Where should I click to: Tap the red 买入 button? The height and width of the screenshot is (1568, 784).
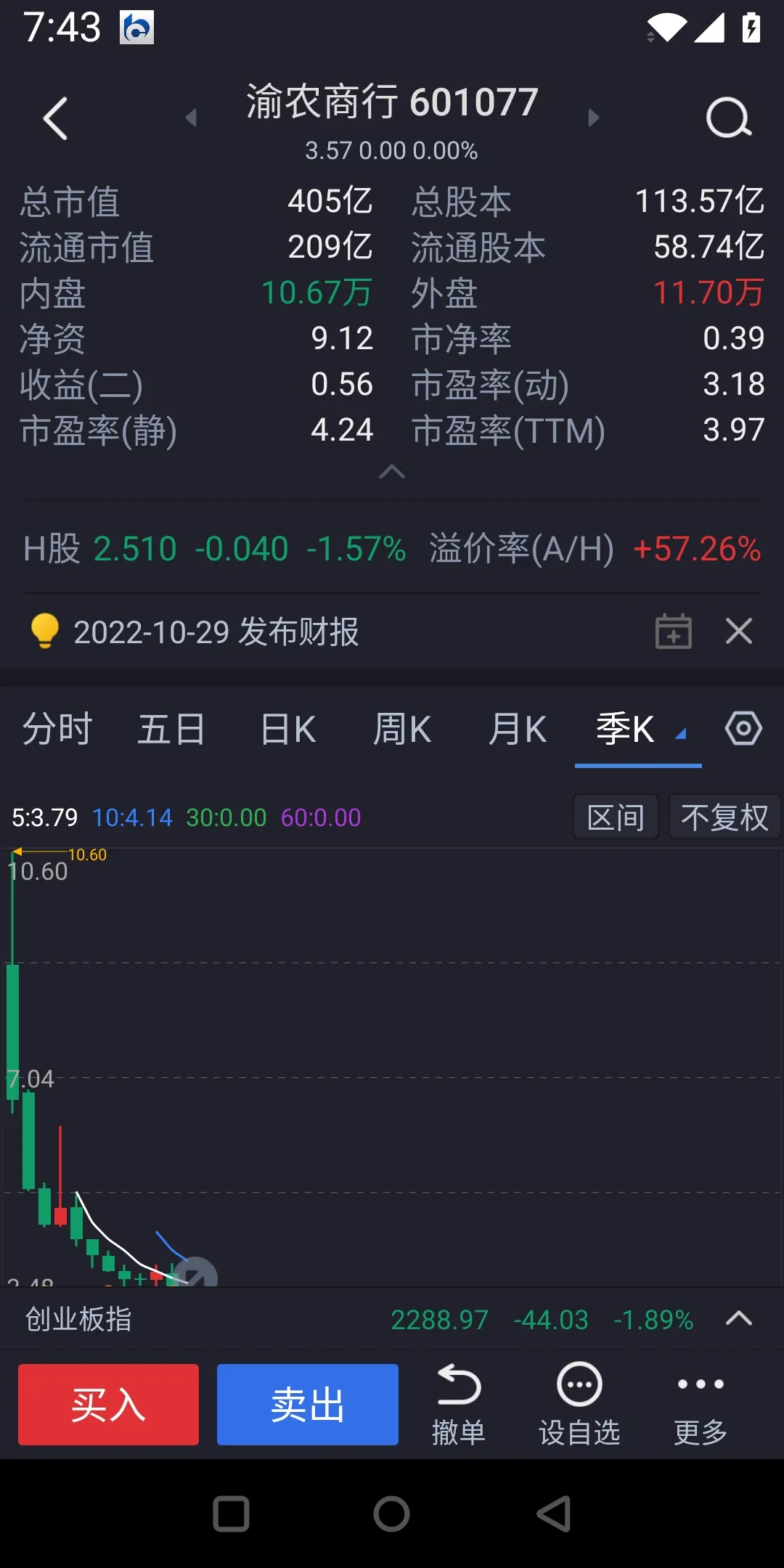(x=108, y=1405)
